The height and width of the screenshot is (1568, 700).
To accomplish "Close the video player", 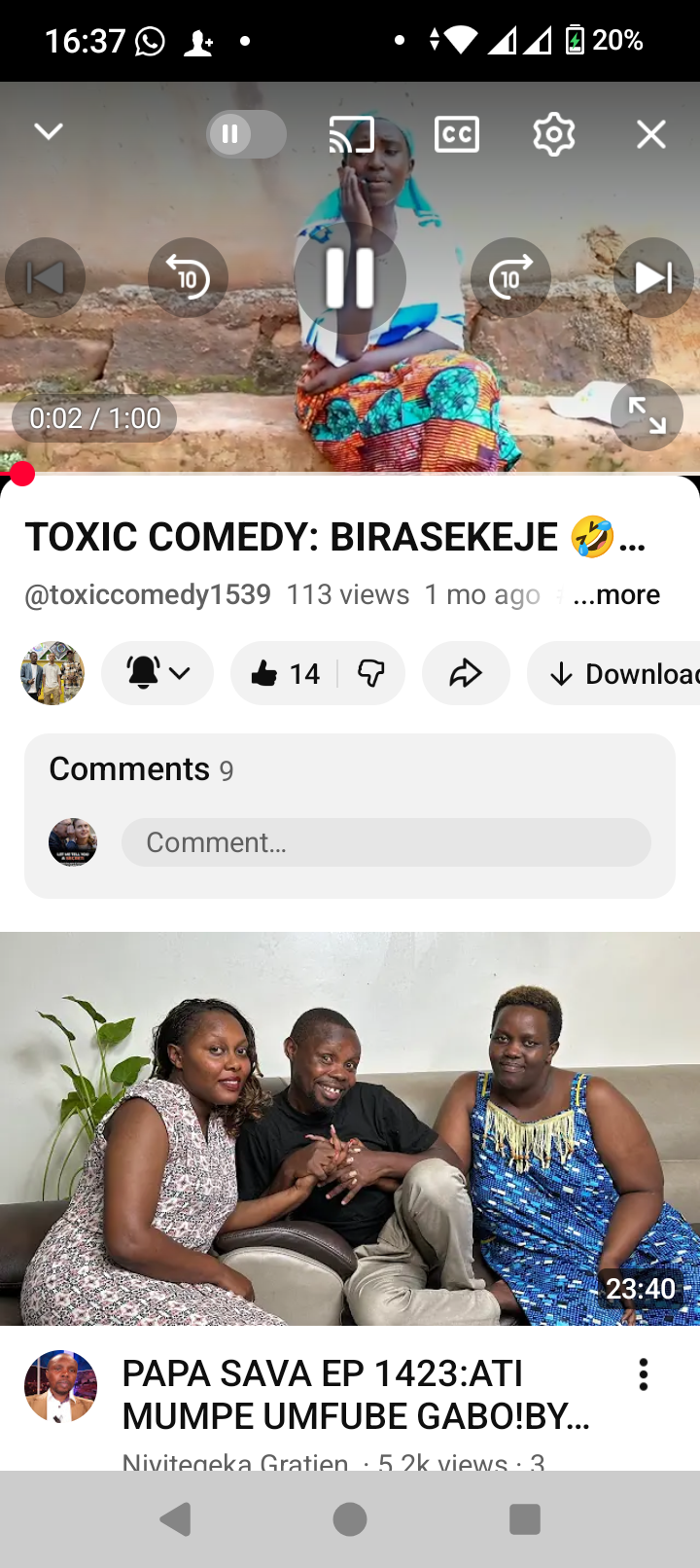I will [x=650, y=134].
